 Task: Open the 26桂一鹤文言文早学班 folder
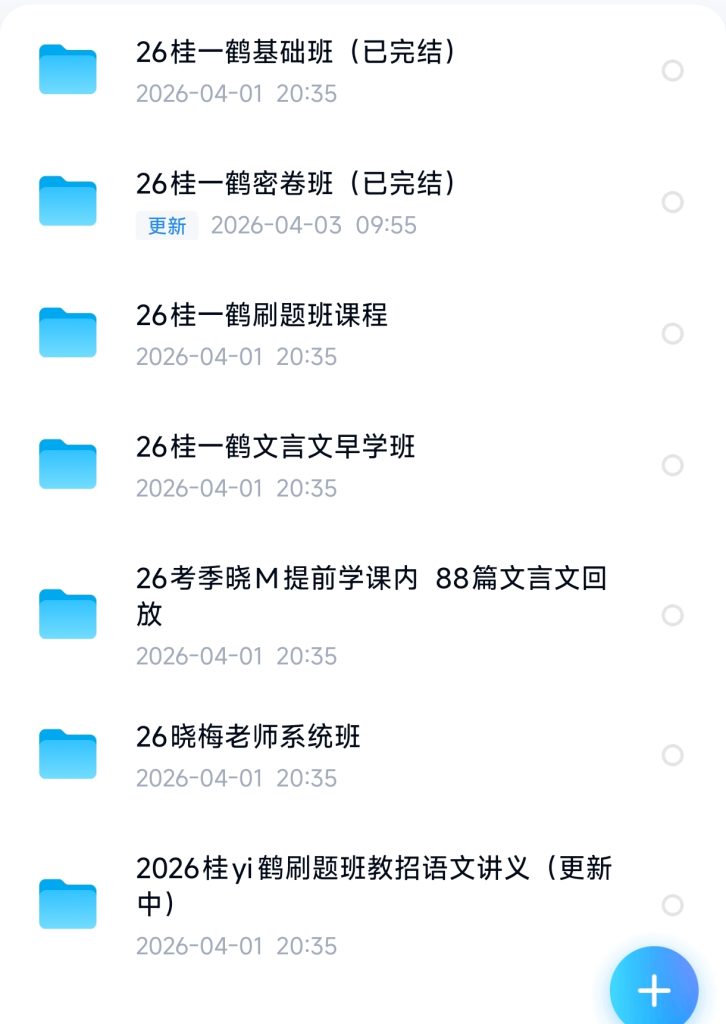point(276,447)
